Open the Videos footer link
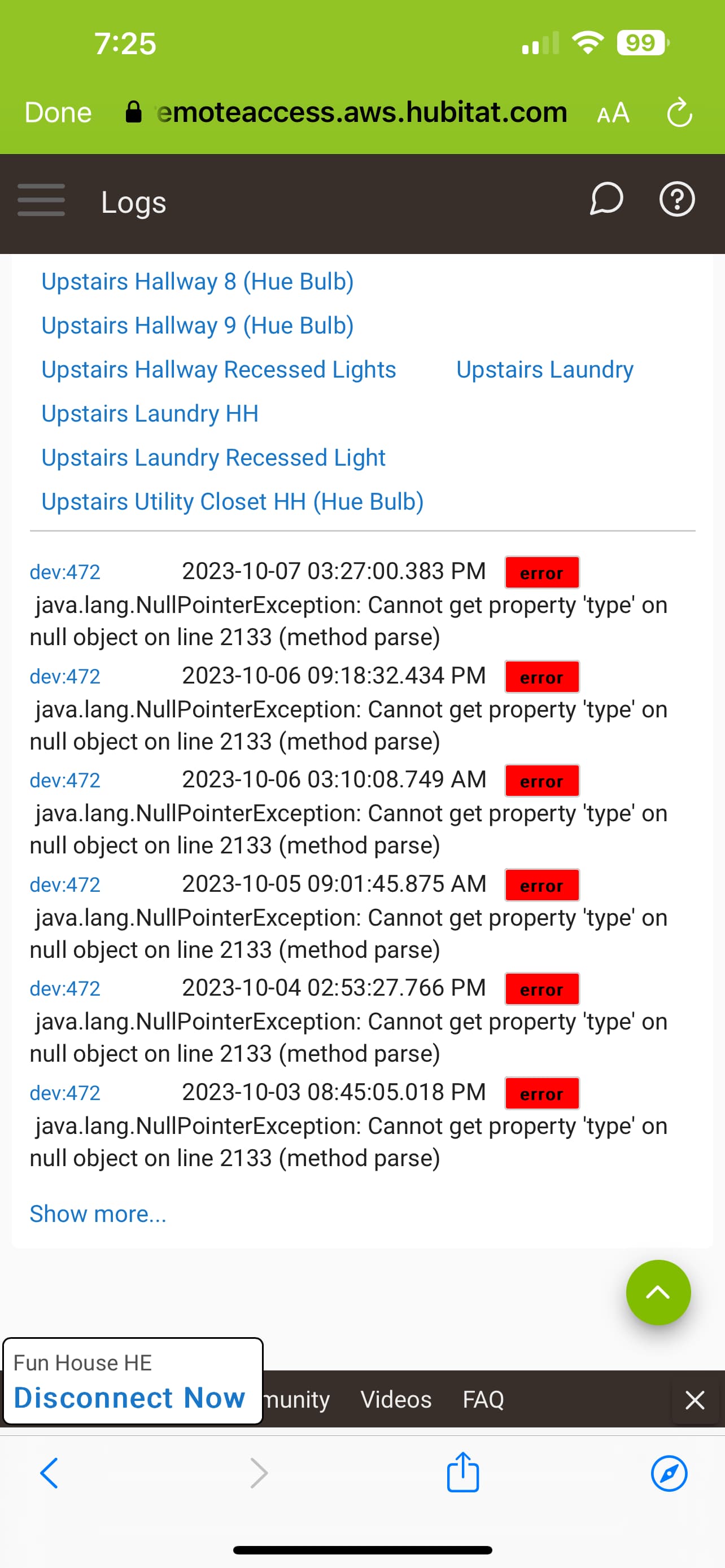This screenshot has width=725, height=1568. [x=396, y=1399]
